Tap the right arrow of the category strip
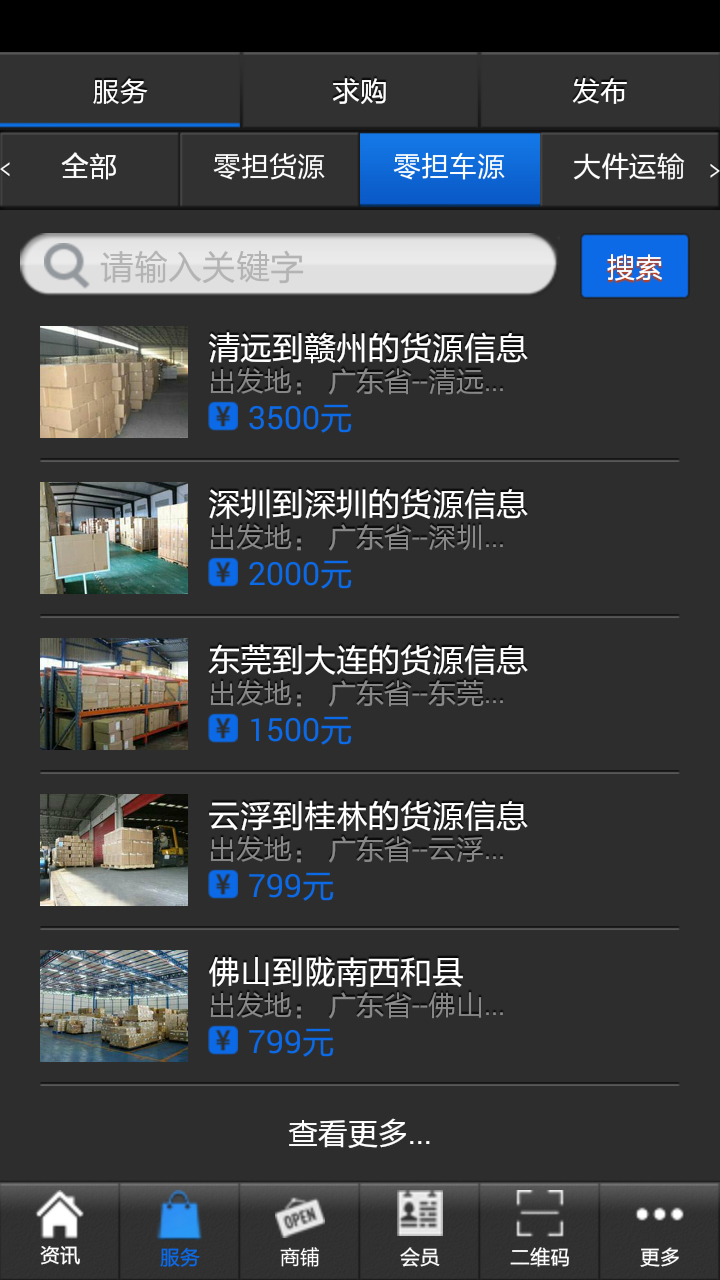720x1280 pixels. 713,169
